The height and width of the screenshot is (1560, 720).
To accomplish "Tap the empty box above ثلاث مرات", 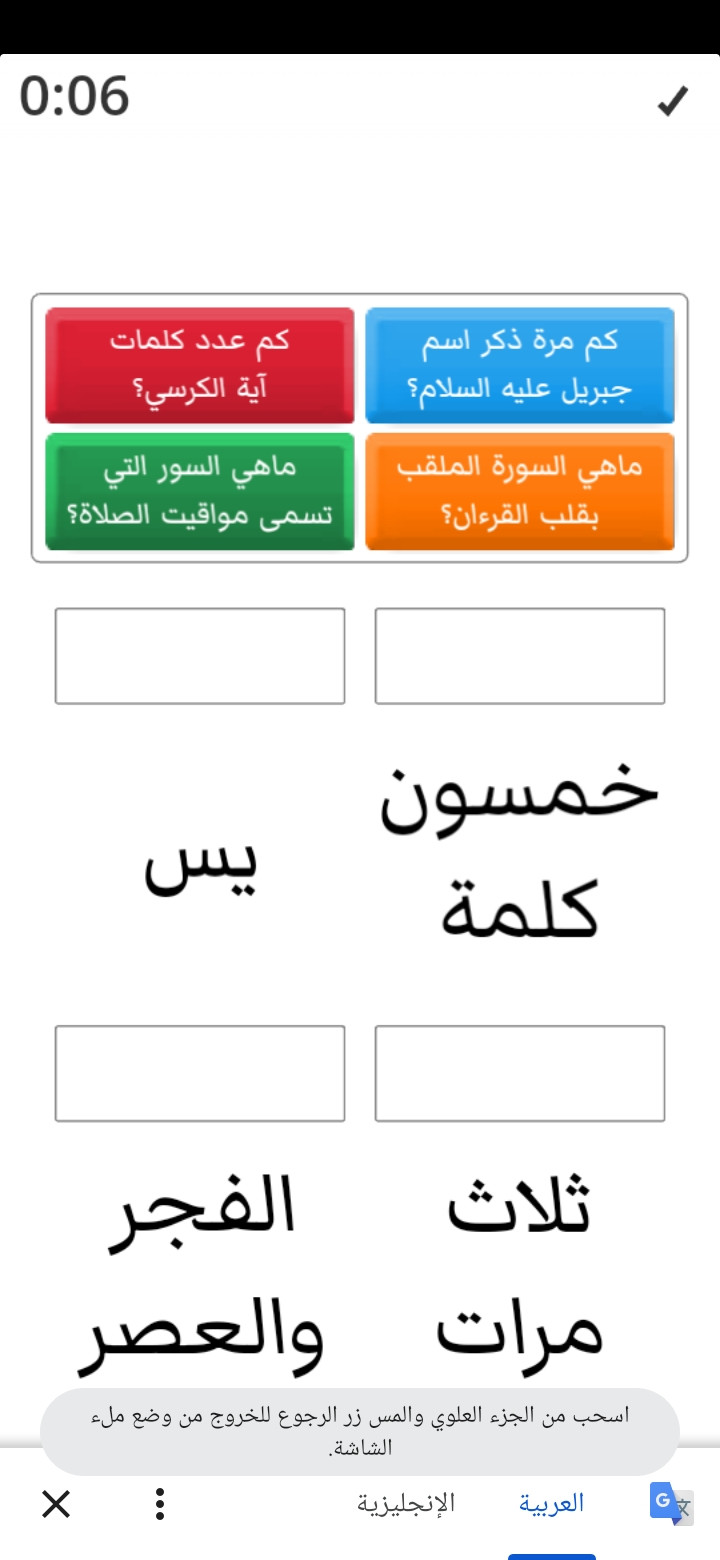I will (520, 1073).
